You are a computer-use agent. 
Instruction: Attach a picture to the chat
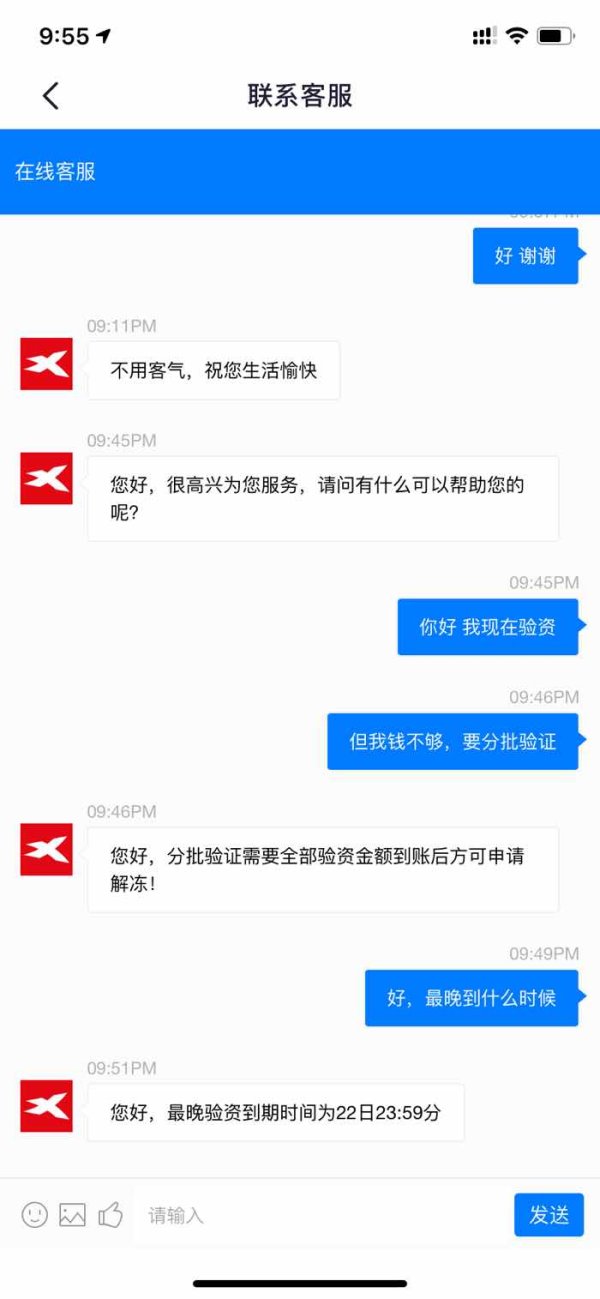72,1215
